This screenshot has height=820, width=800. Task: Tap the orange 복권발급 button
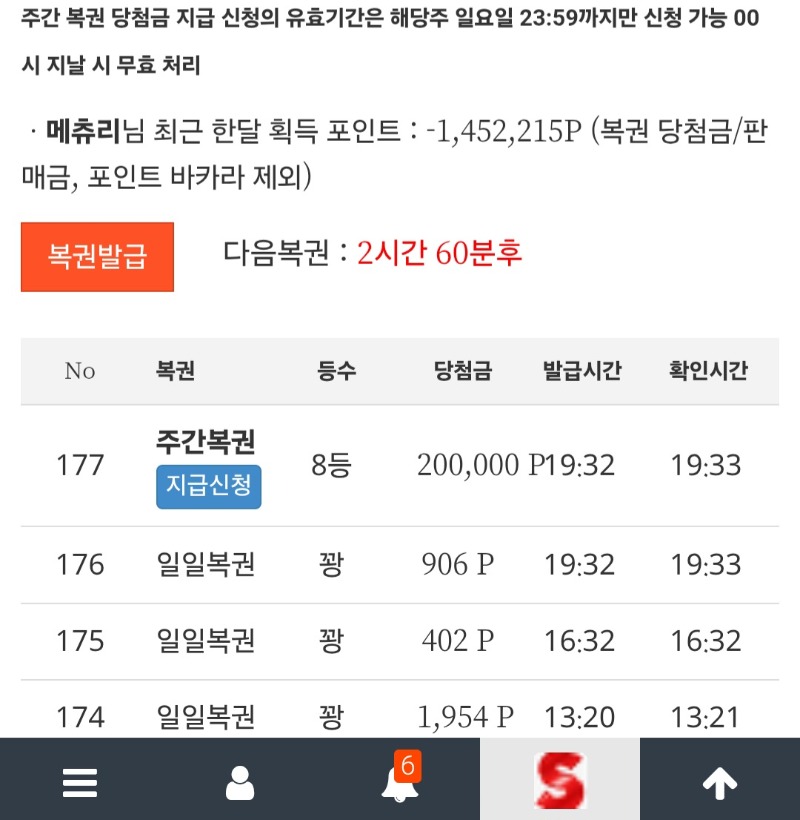coord(97,257)
